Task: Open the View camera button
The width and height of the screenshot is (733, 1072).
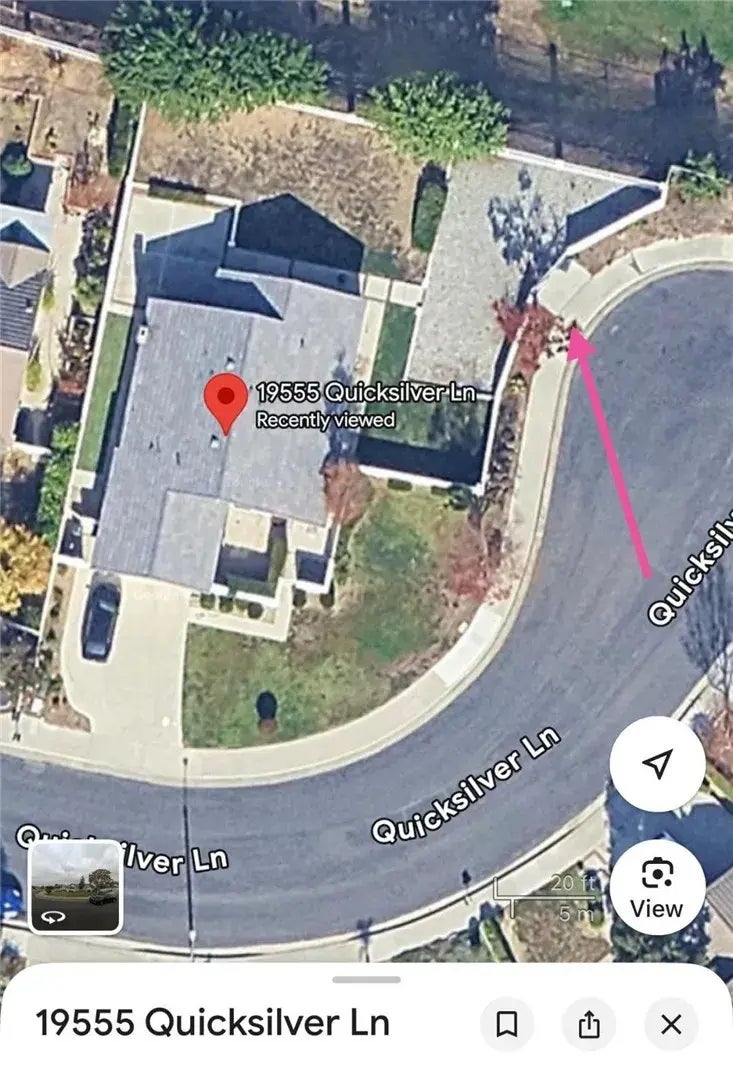Action: pyautogui.click(x=657, y=887)
